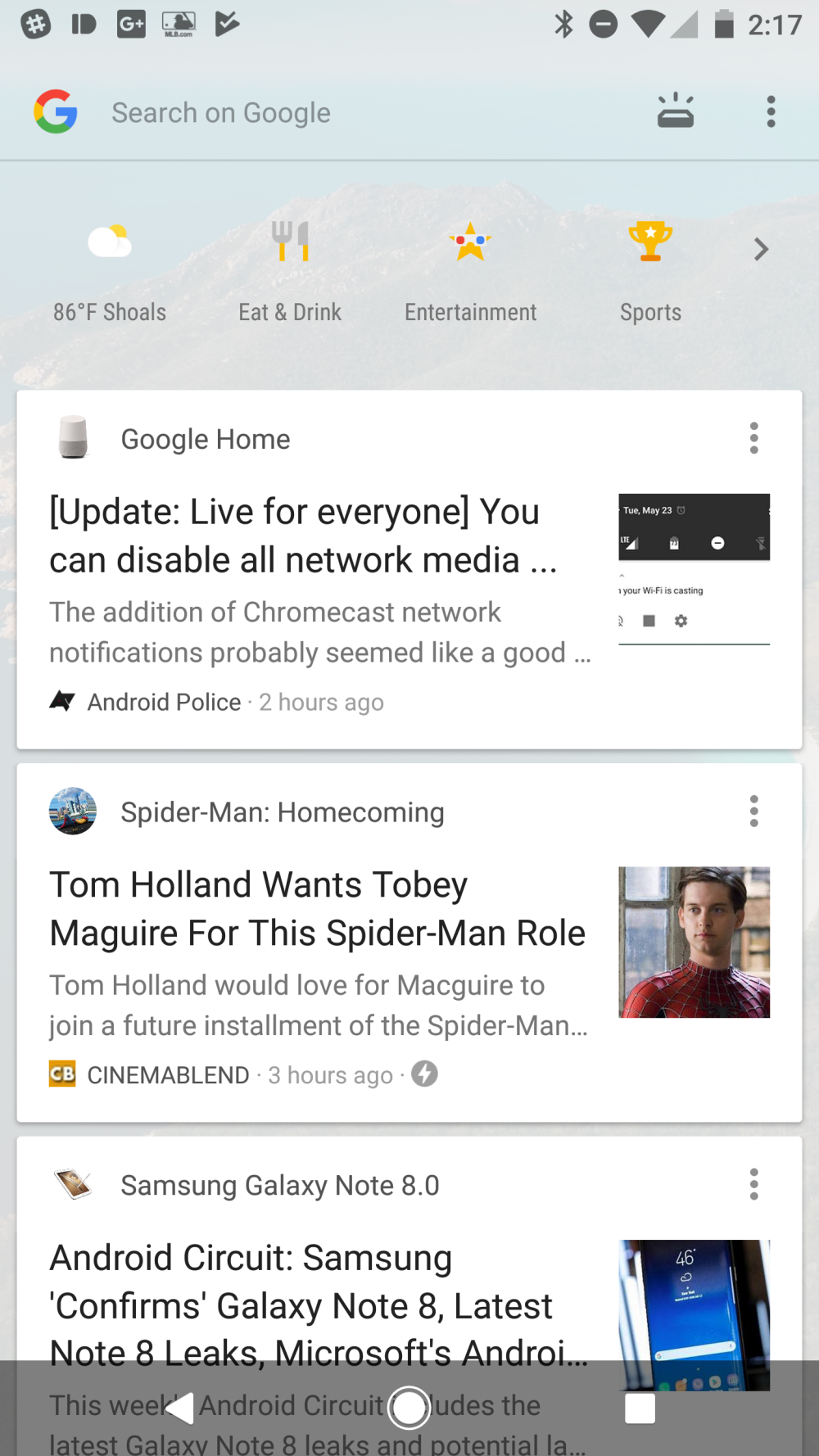Open options menu on Samsung Galaxy Note 8.0 card
The image size is (819, 1456).
pyautogui.click(x=754, y=1184)
